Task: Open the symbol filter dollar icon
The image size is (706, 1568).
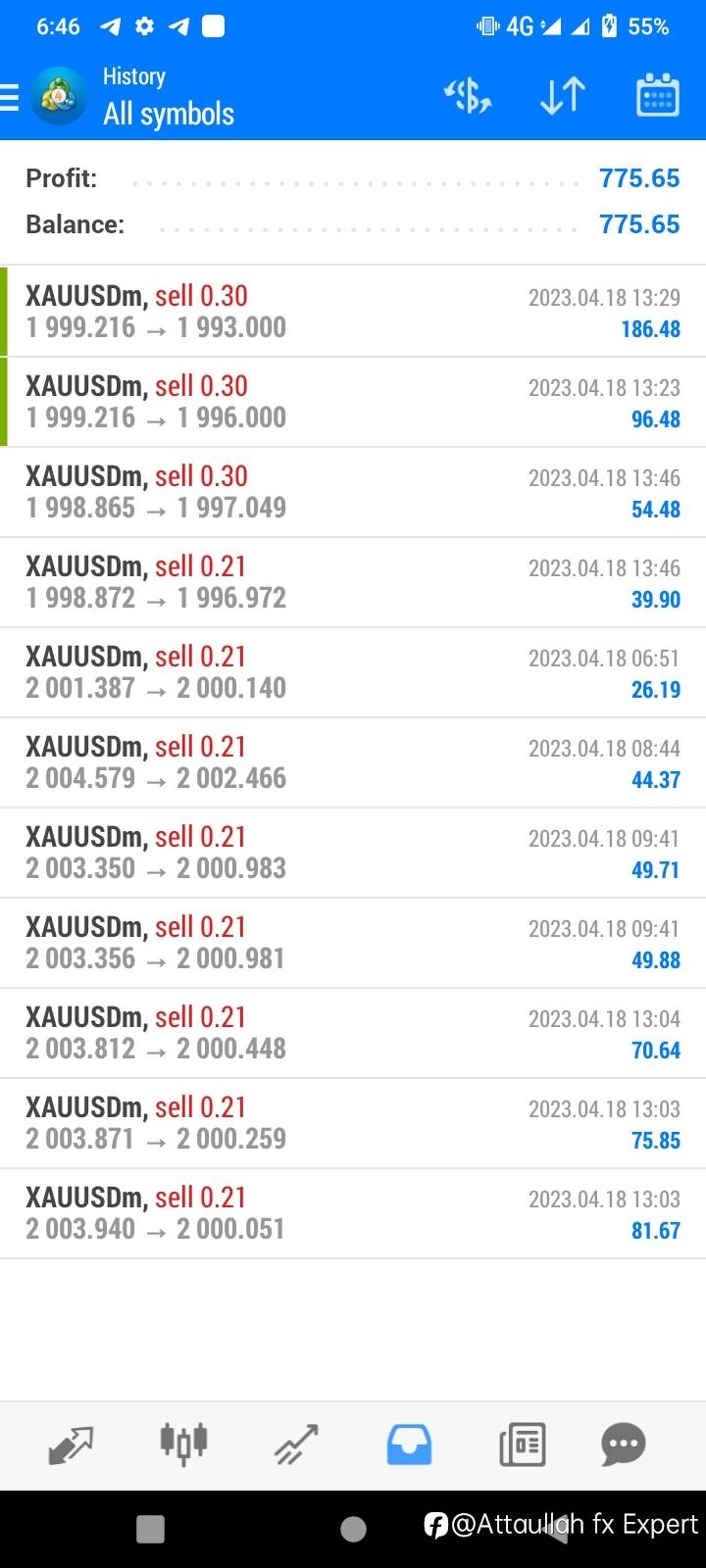Action: point(468,96)
